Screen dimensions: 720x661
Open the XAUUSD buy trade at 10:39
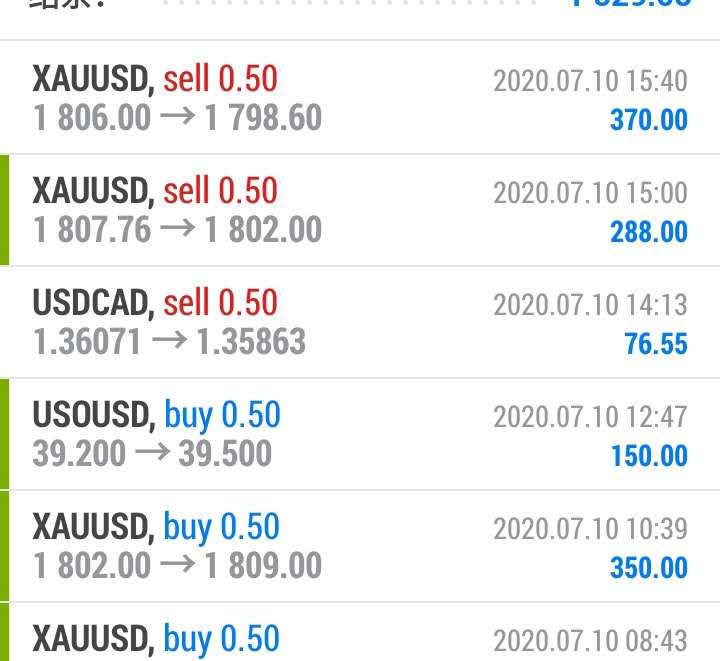point(360,546)
